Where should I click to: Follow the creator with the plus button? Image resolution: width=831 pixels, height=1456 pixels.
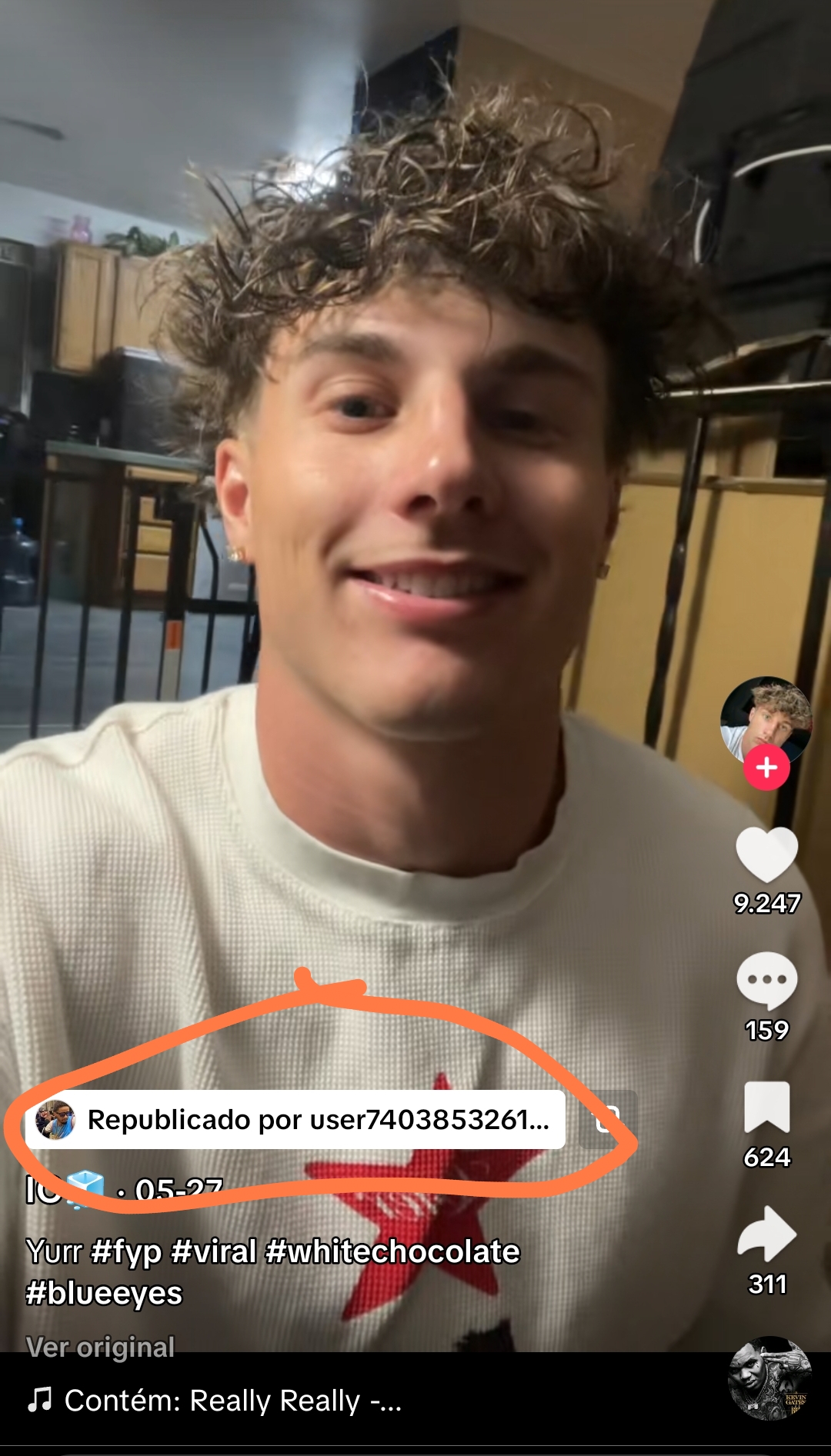tap(766, 768)
